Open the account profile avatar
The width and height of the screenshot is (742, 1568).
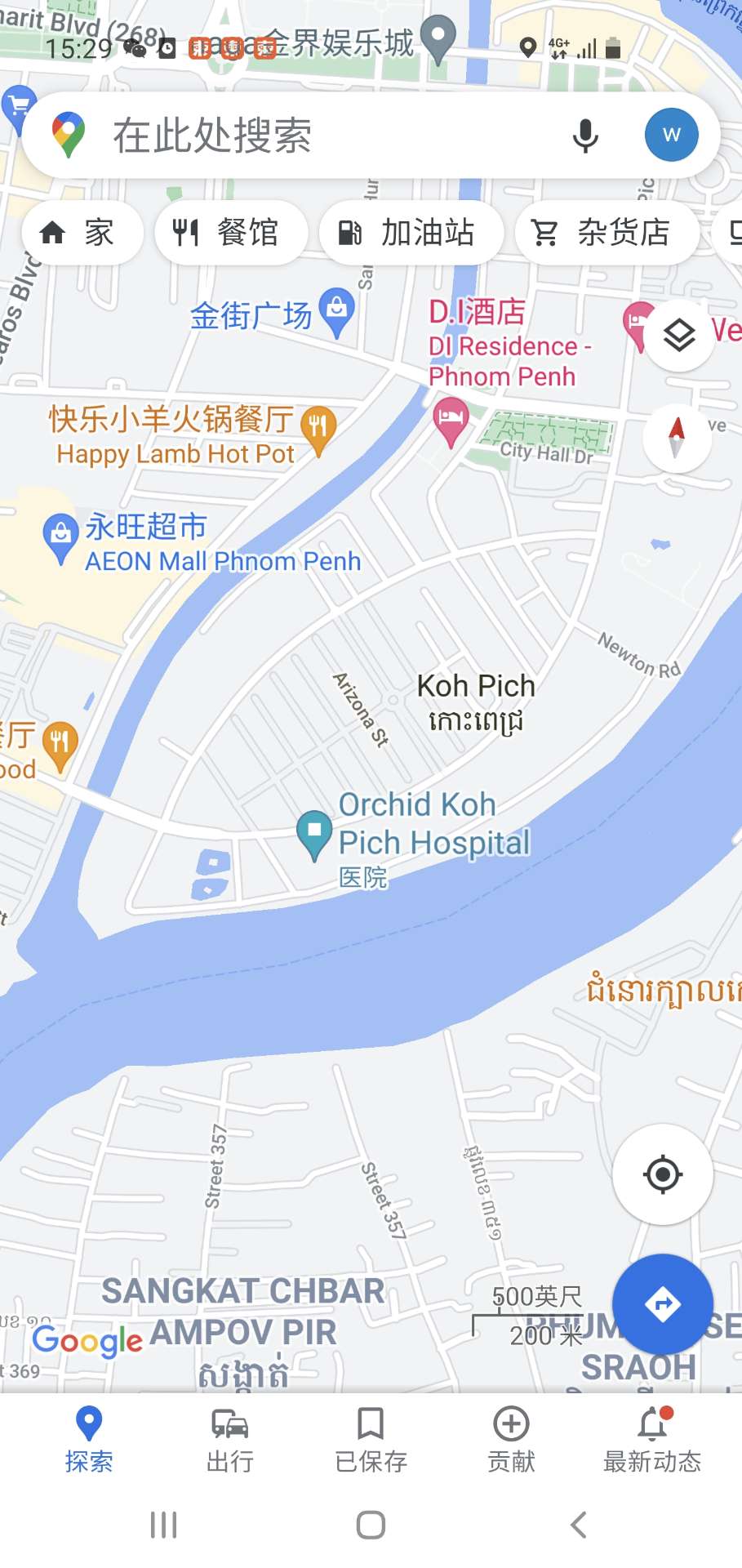tap(671, 136)
